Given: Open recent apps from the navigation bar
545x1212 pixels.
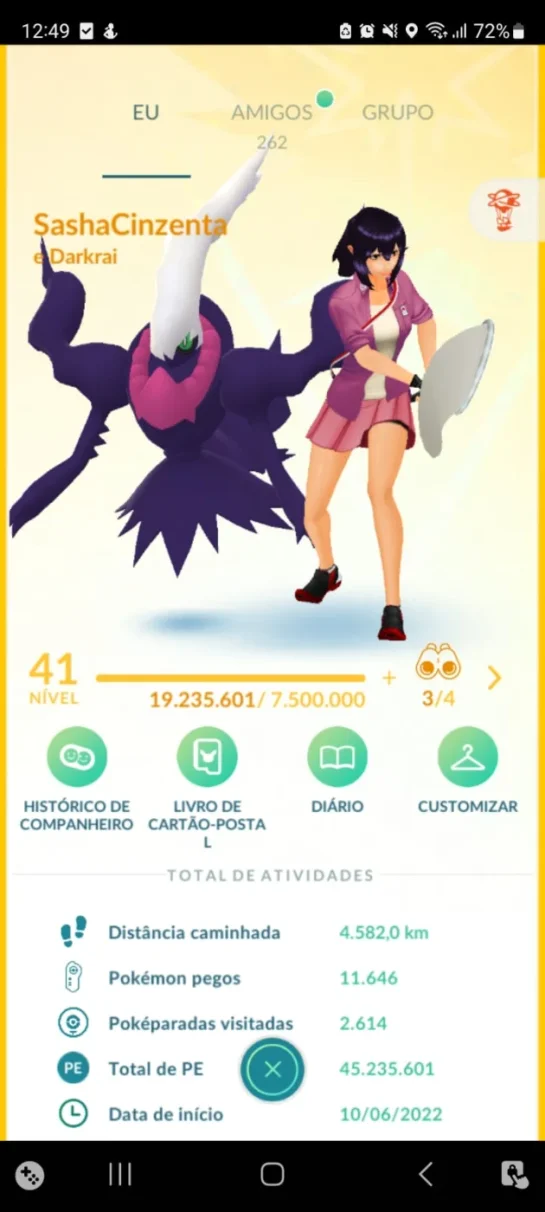Looking at the screenshot, I should point(120,1174).
